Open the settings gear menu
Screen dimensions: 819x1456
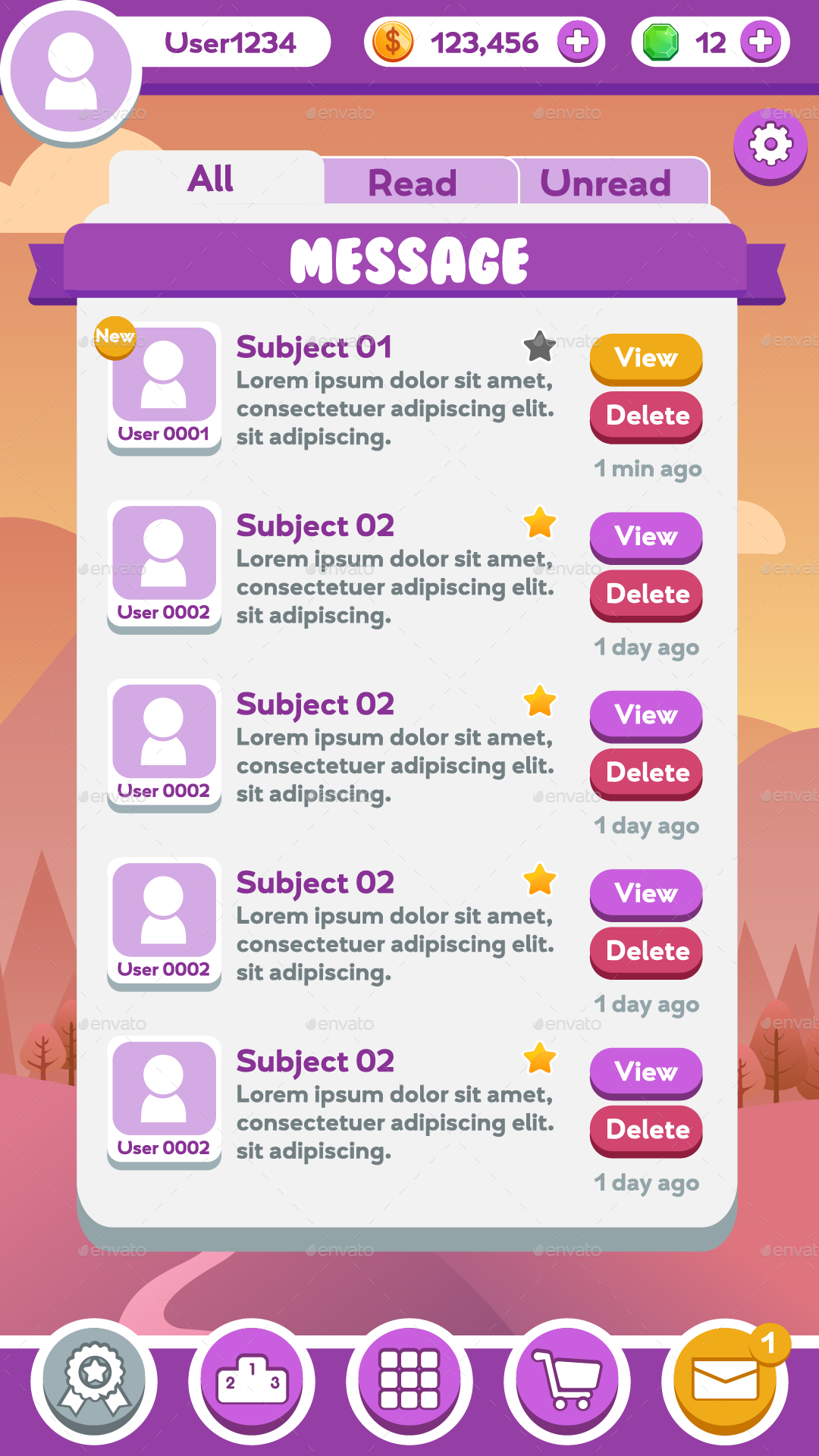pos(769,146)
